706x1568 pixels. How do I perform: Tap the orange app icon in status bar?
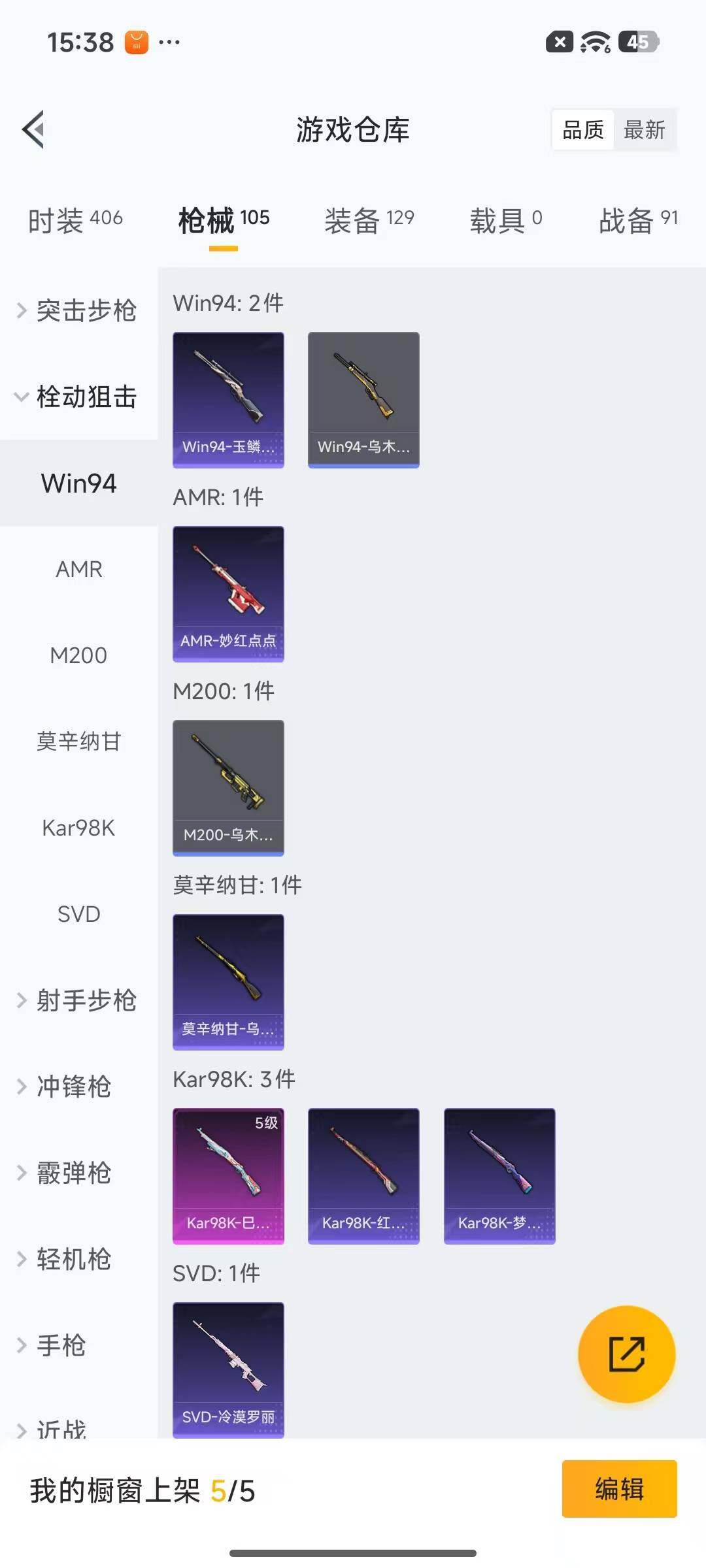[137, 42]
